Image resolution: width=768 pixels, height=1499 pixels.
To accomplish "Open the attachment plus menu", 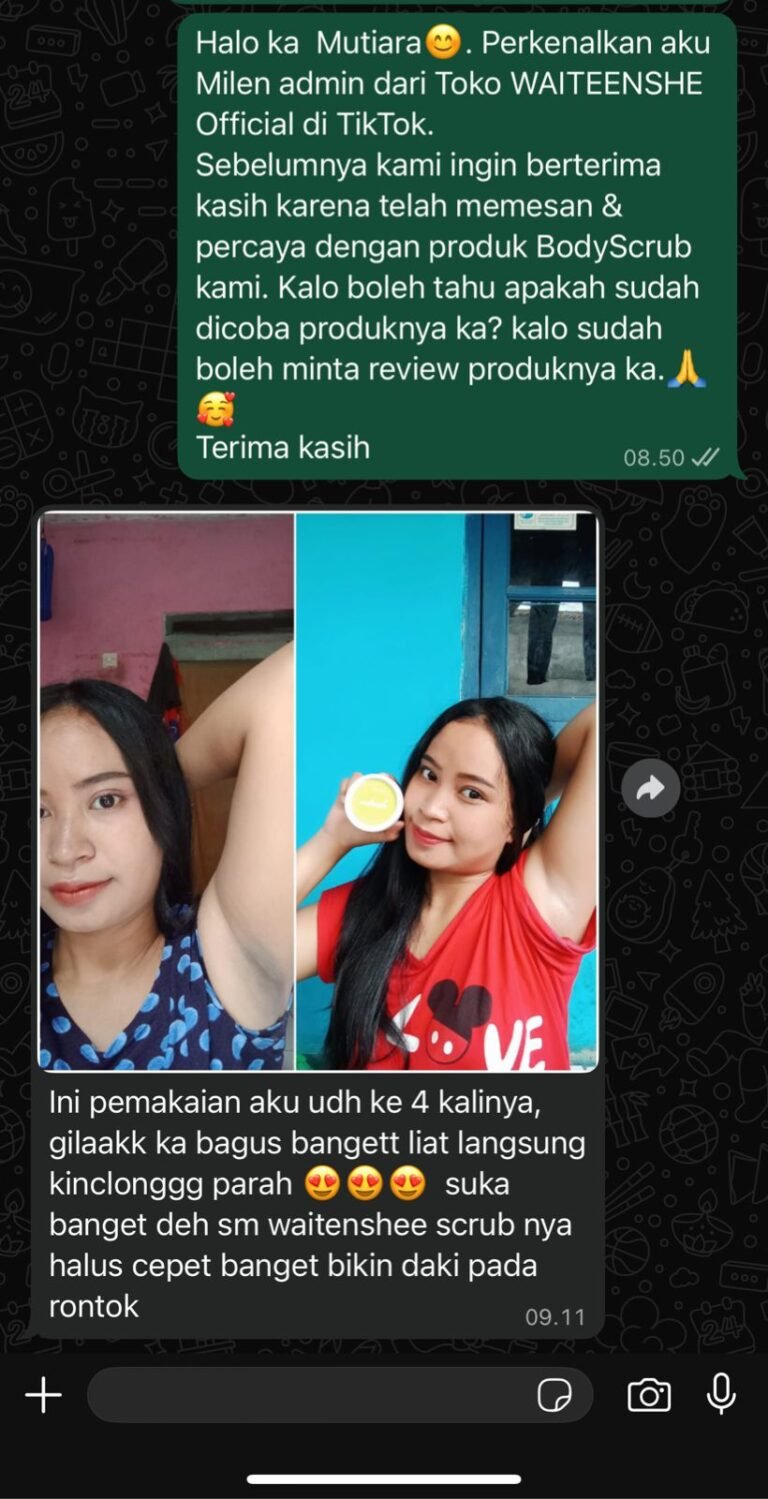I will click(x=43, y=1394).
